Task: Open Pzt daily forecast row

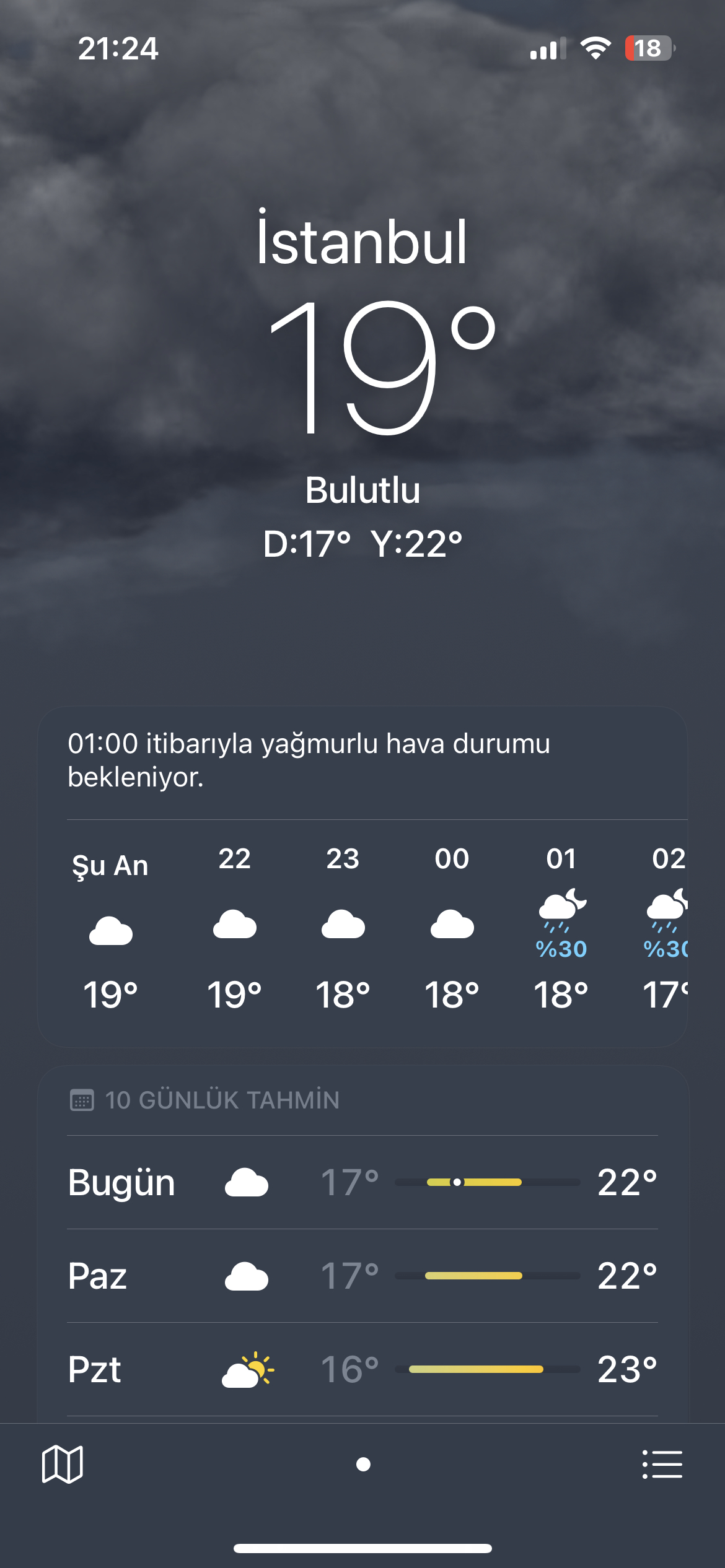Action: (362, 1369)
